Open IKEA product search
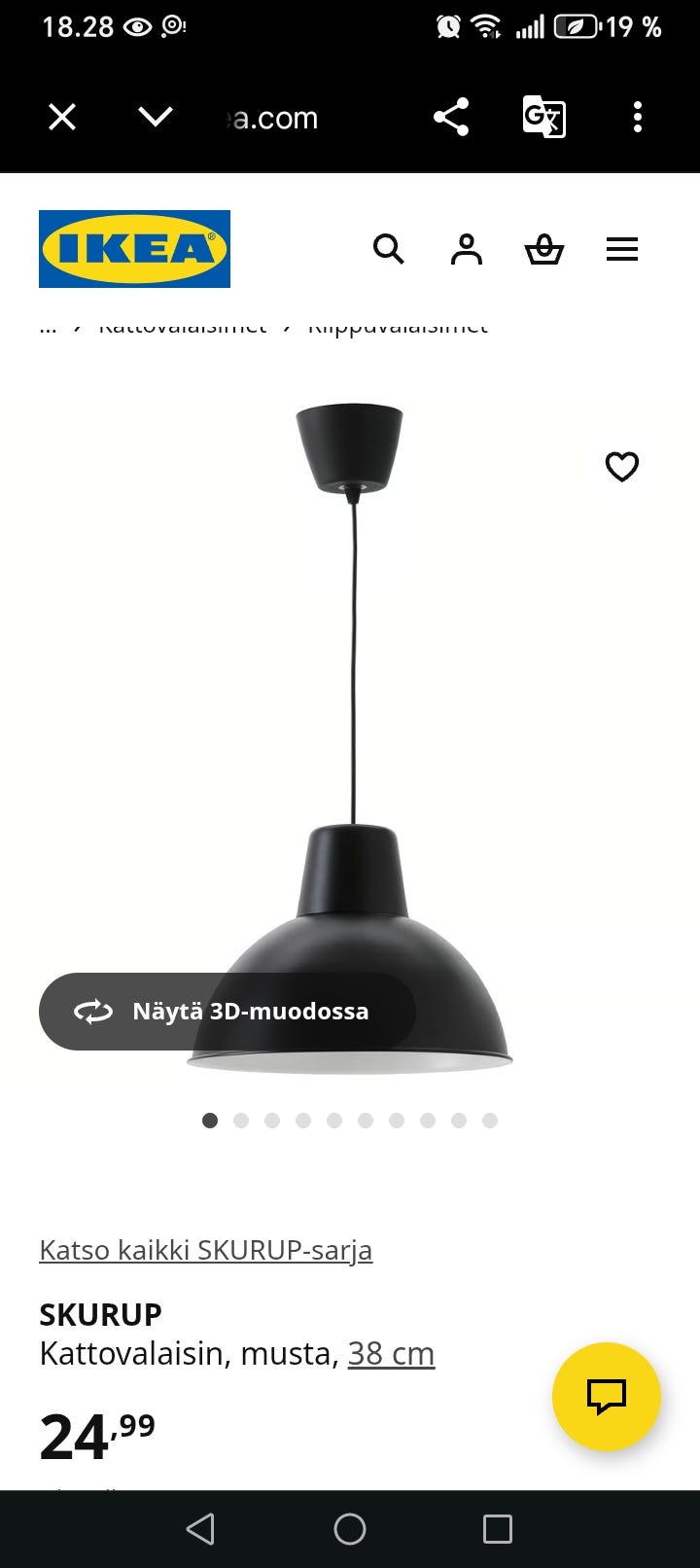 (388, 249)
